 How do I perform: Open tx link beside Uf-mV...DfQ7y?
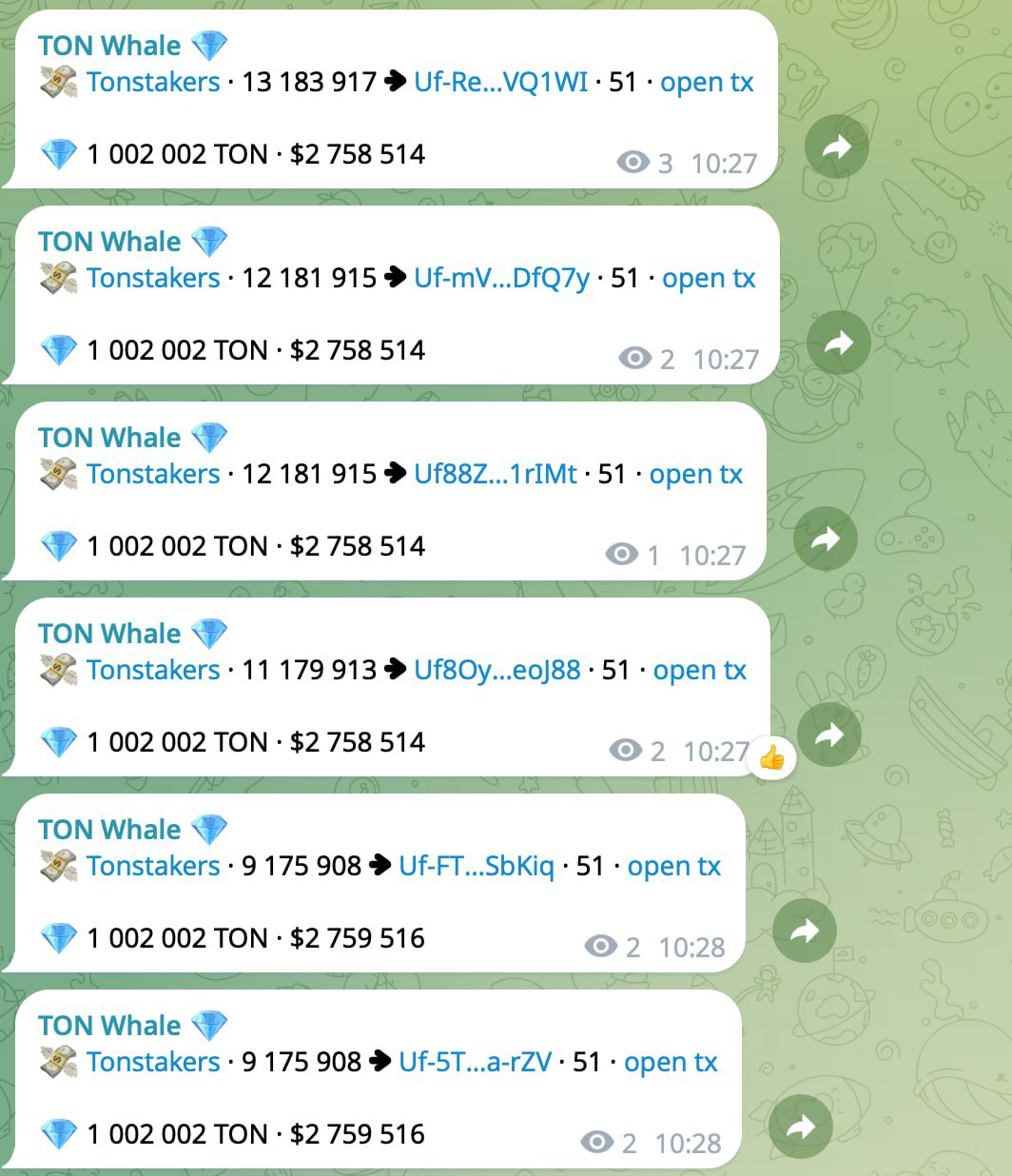709,279
